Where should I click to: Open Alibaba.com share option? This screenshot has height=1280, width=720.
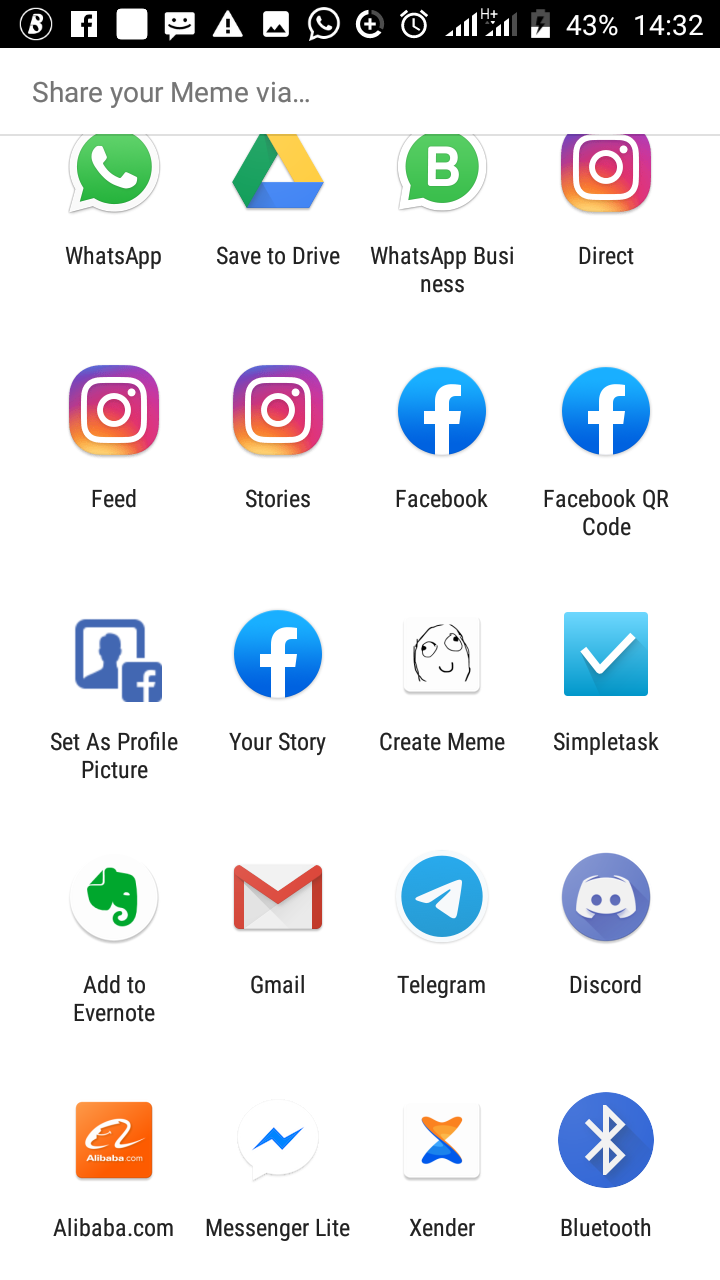(114, 1141)
